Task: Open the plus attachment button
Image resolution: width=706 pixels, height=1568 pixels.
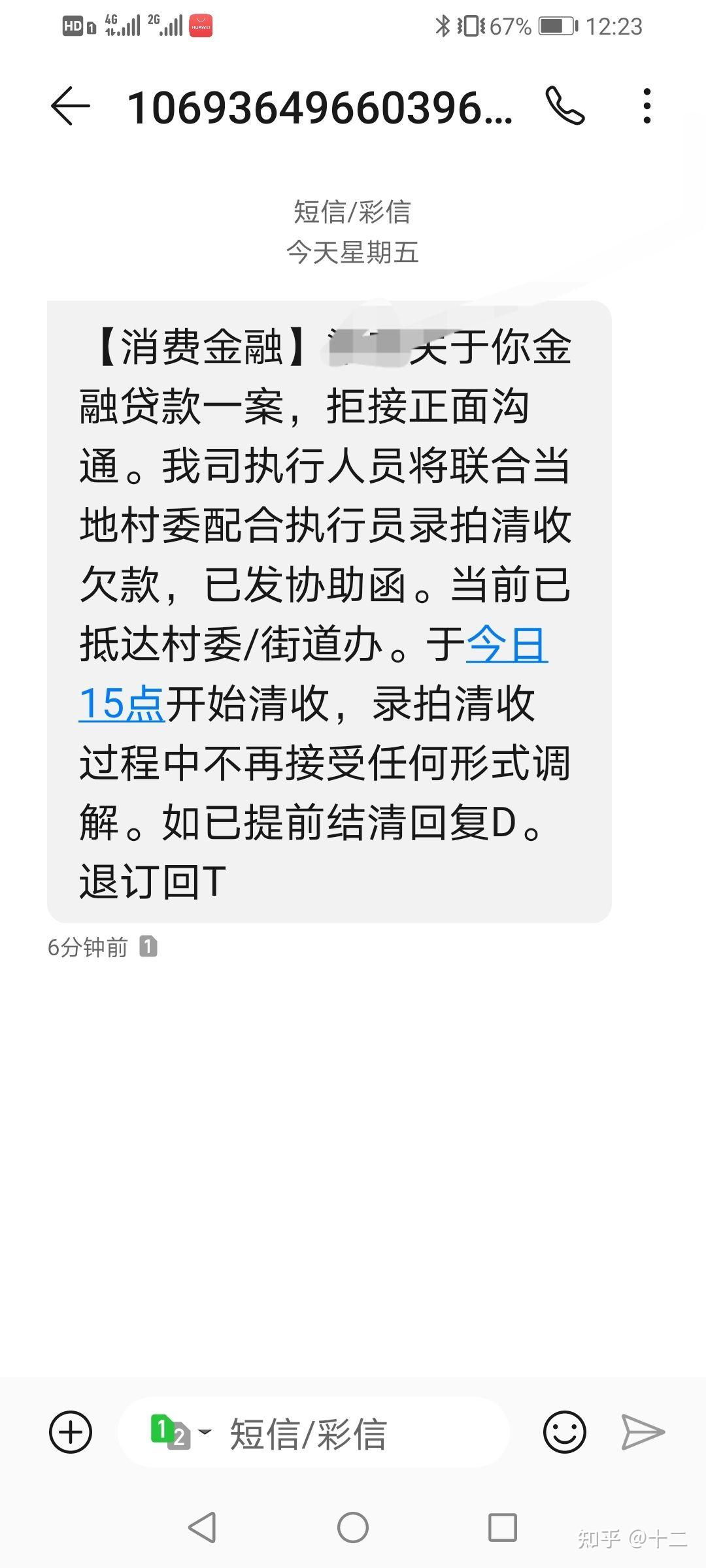Action: tap(71, 1432)
